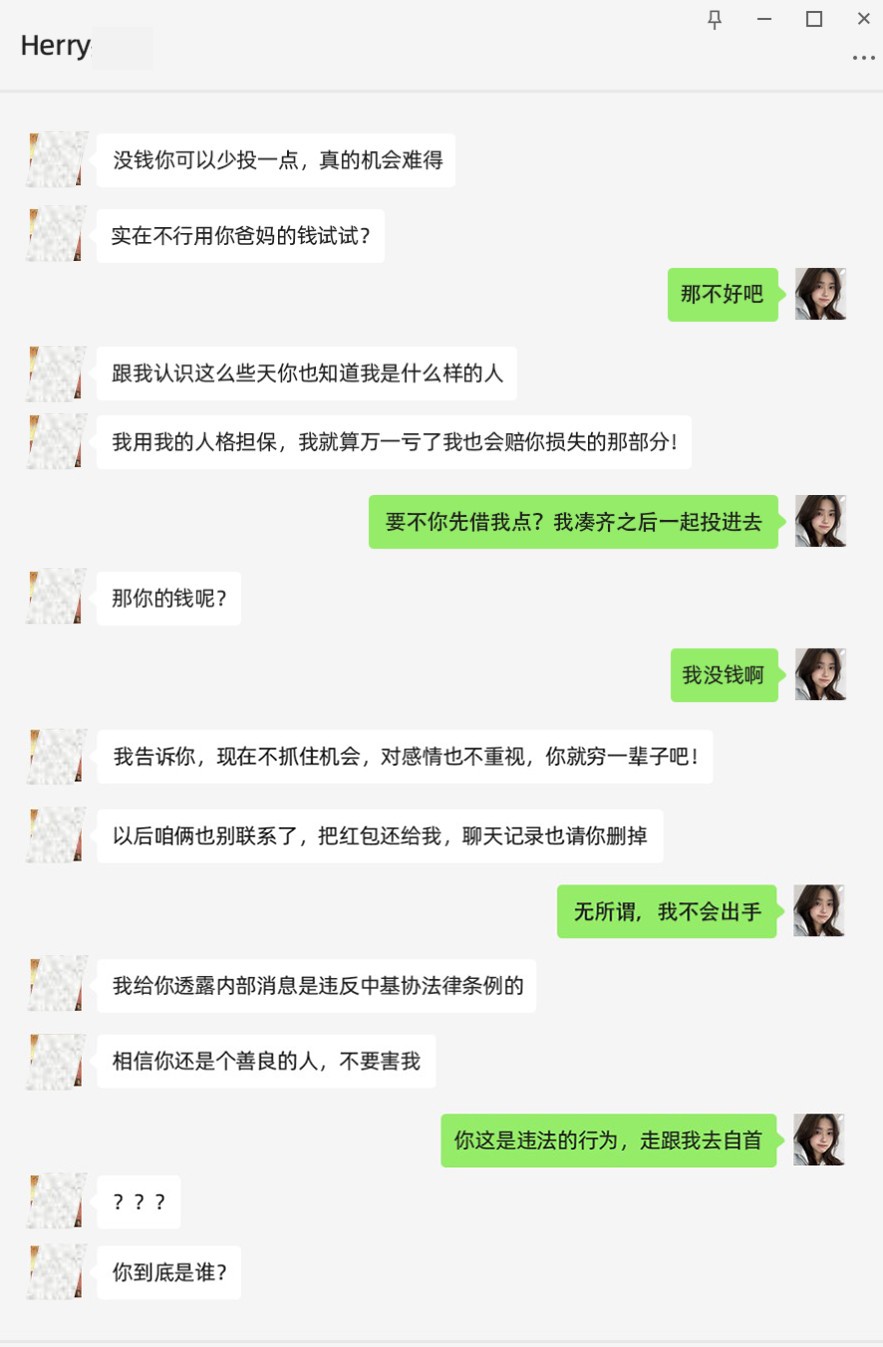Open your own profile avatar beside 那不好吧
This screenshot has width=883, height=1347.
pyautogui.click(x=820, y=293)
